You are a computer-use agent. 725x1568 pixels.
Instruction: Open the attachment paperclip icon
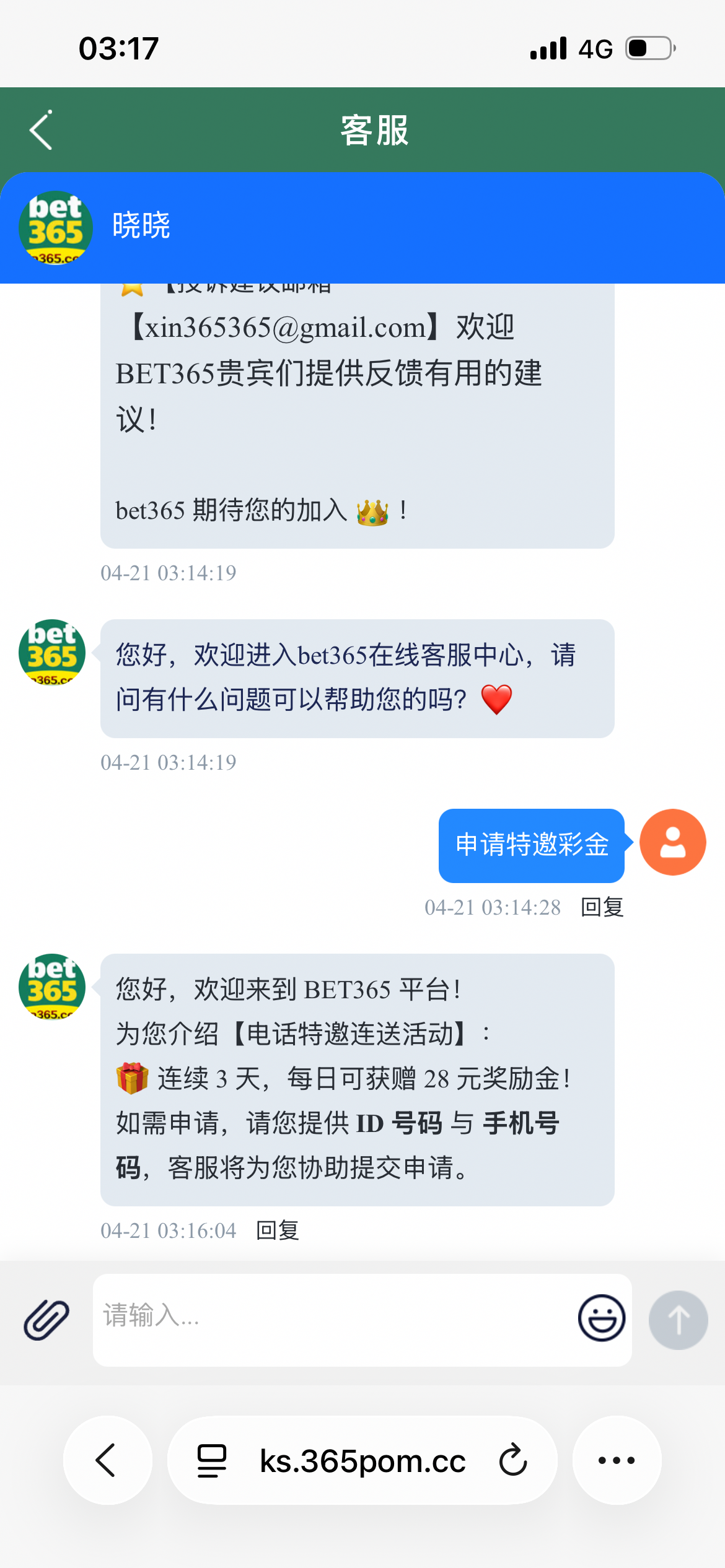click(x=46, y=1320)
